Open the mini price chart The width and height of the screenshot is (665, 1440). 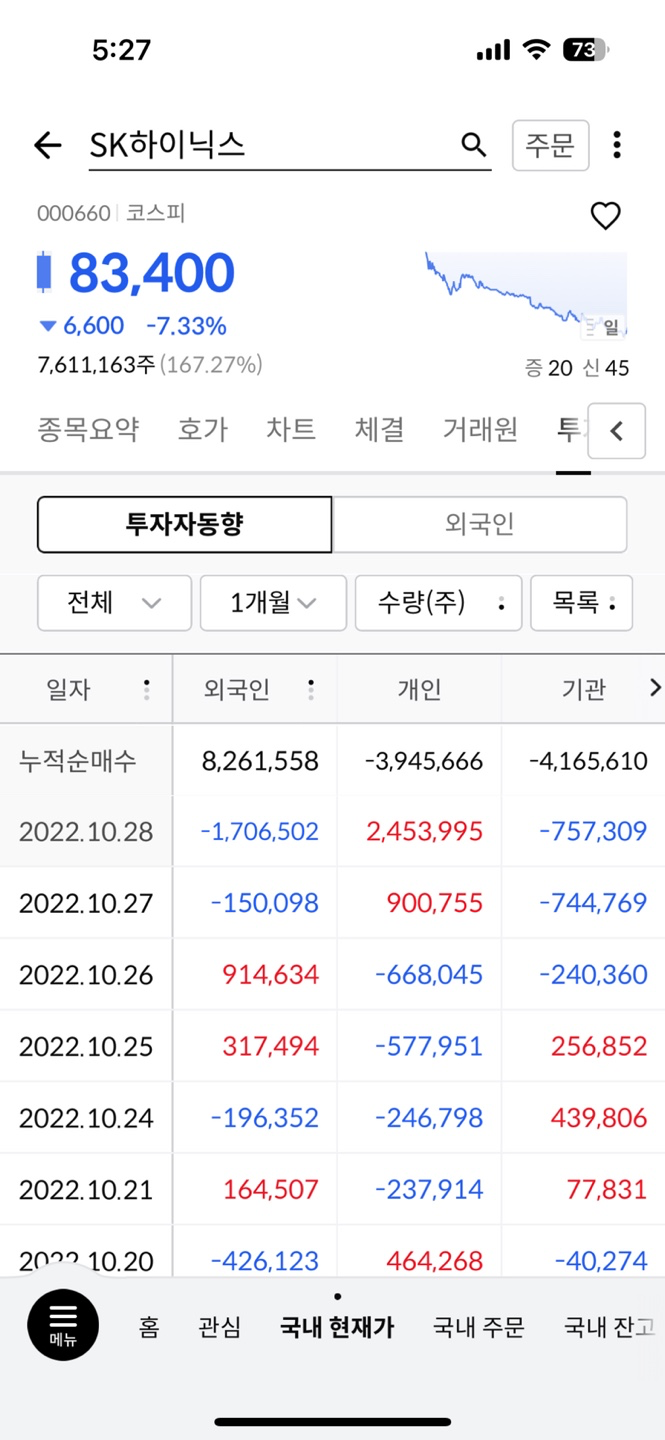coord(526,295)
